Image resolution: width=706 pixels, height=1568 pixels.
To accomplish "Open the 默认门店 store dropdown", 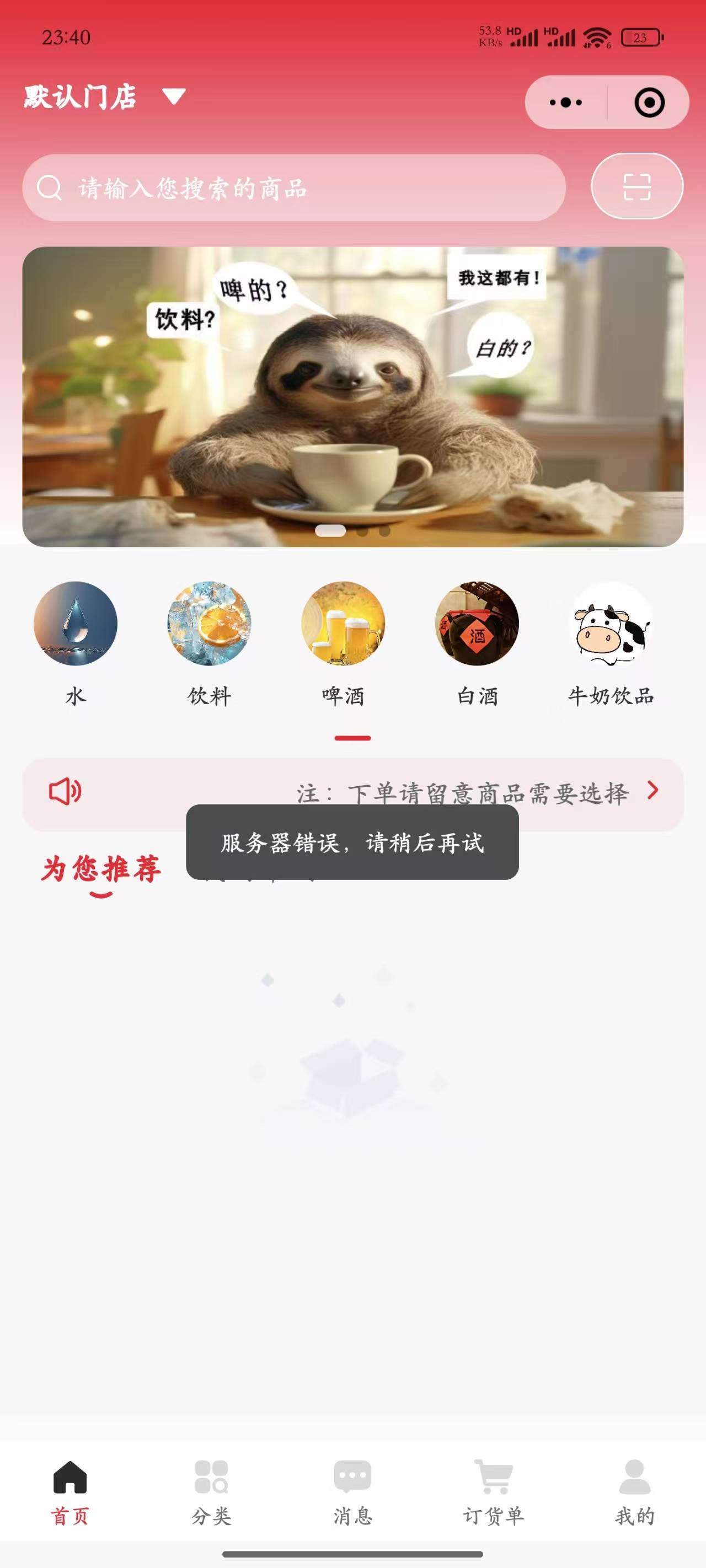I will coord(104,98).
